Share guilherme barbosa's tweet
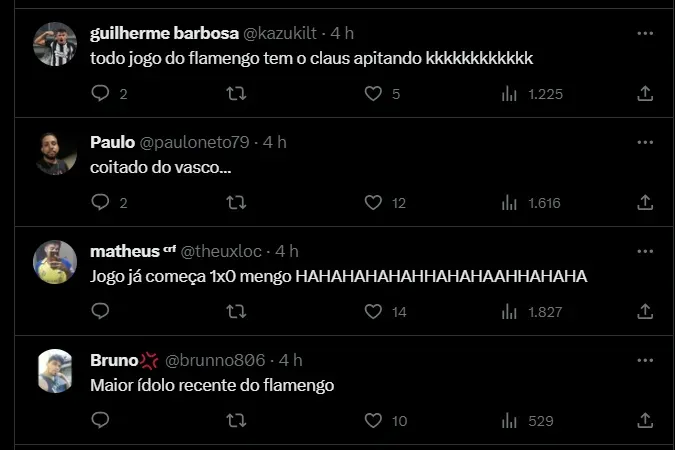 645,93
